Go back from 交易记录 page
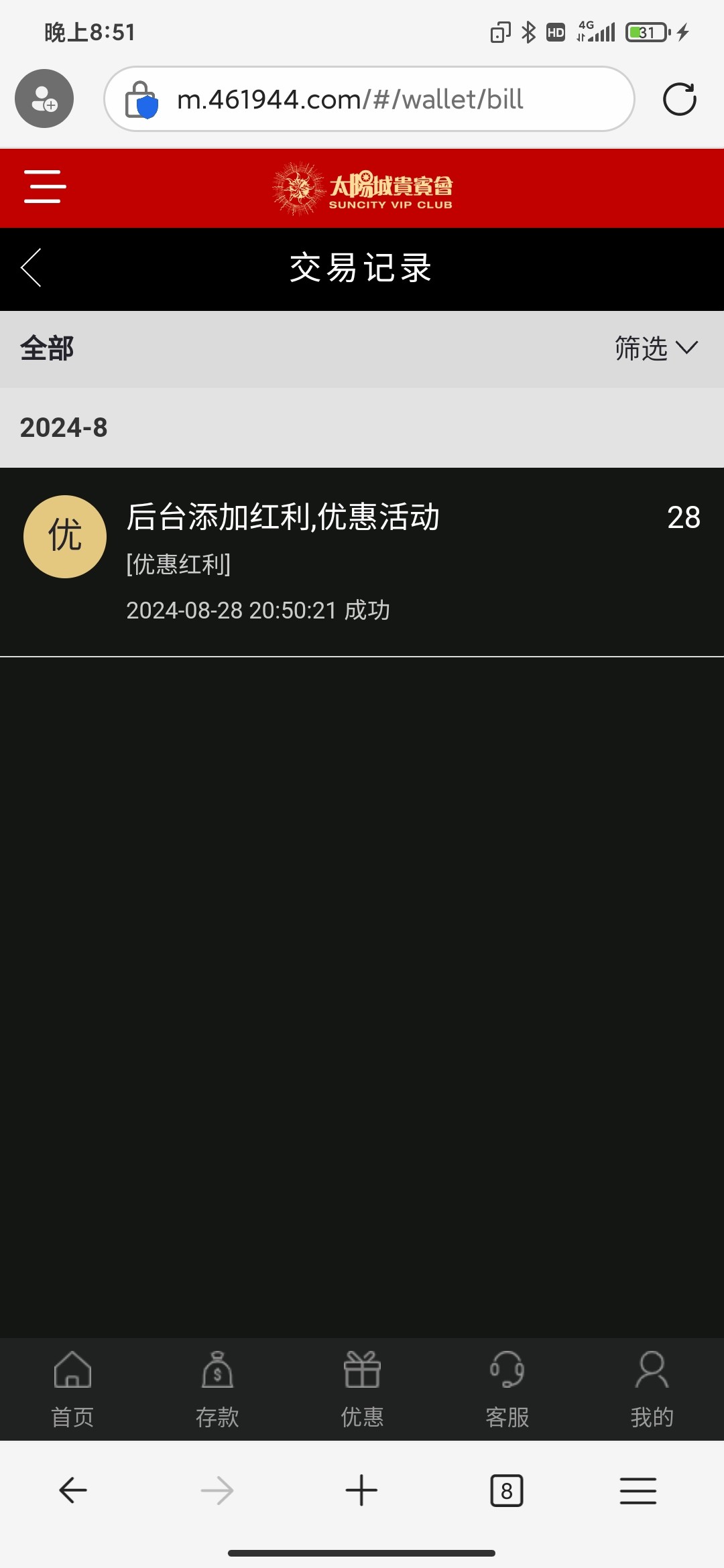724x1568 pixels. tap(32, 267)
